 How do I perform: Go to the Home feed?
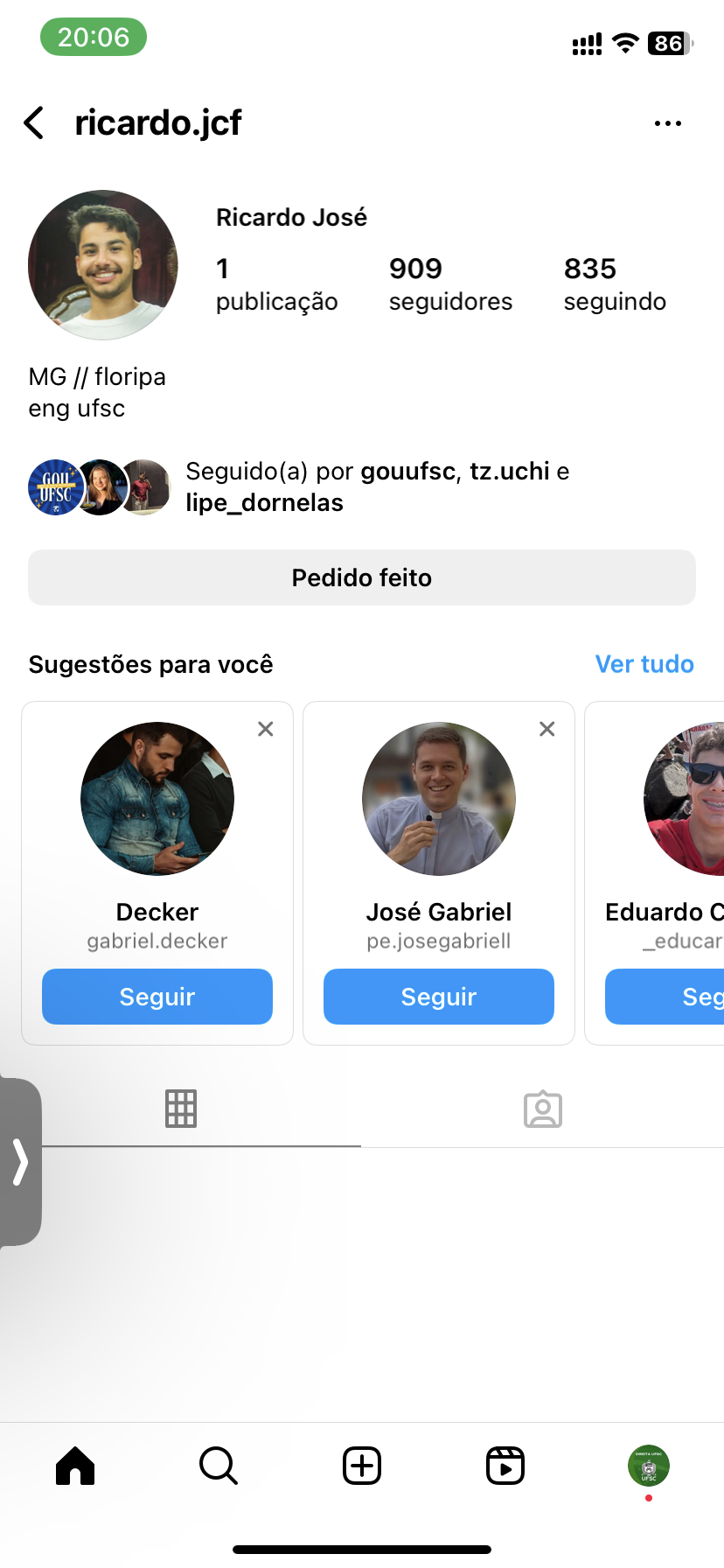point(75,1466)
